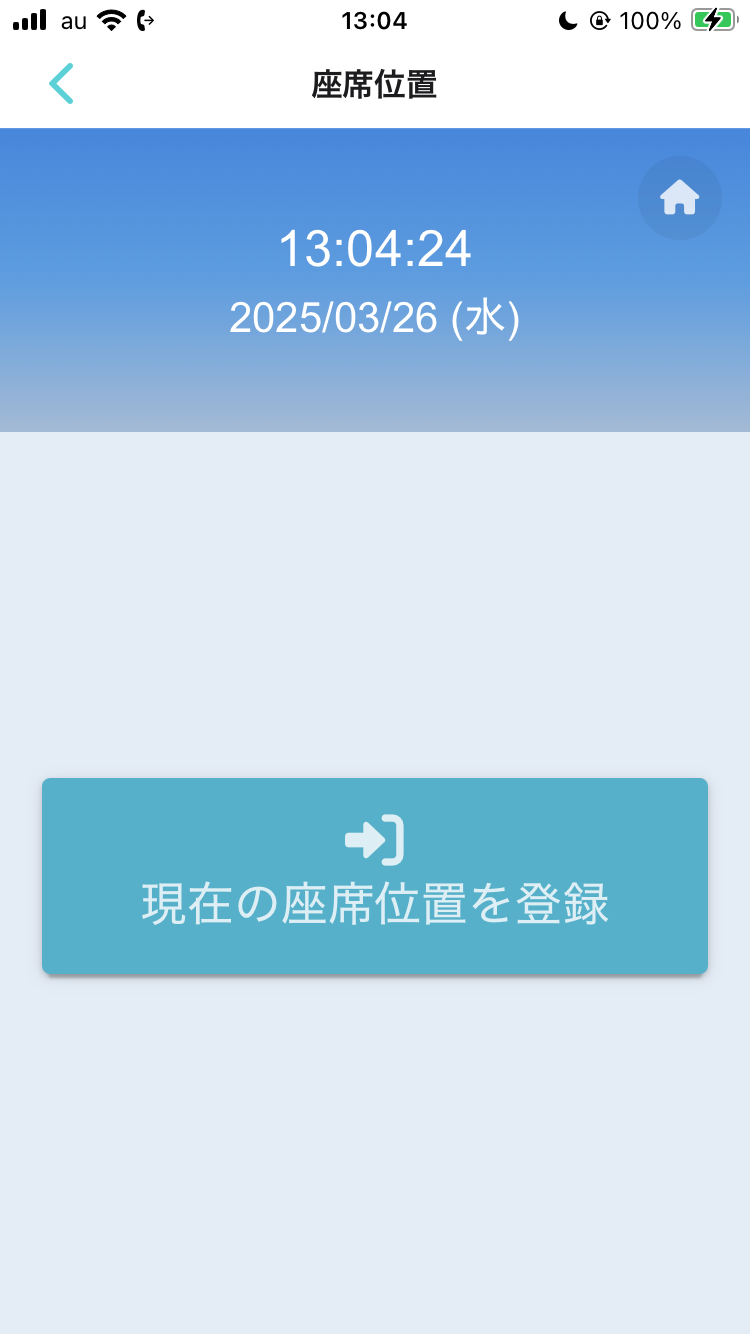Go back from the 座席位置 screen
The image size is (750, 1334).
tap(61, 84)
